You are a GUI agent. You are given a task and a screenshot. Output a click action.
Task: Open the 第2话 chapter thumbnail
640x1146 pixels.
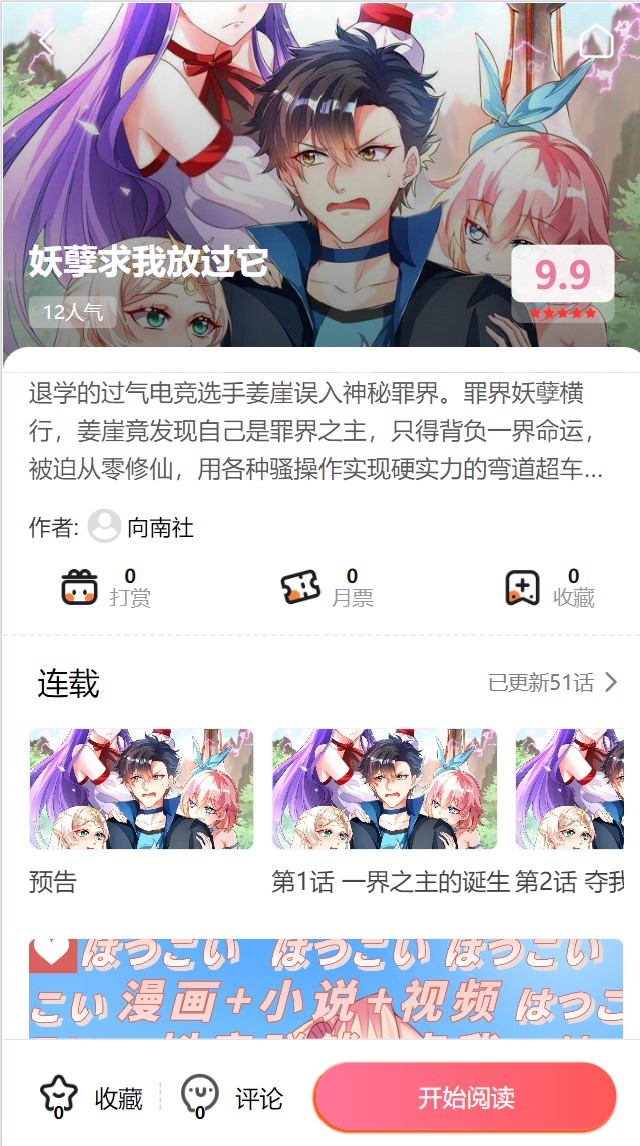569,789
